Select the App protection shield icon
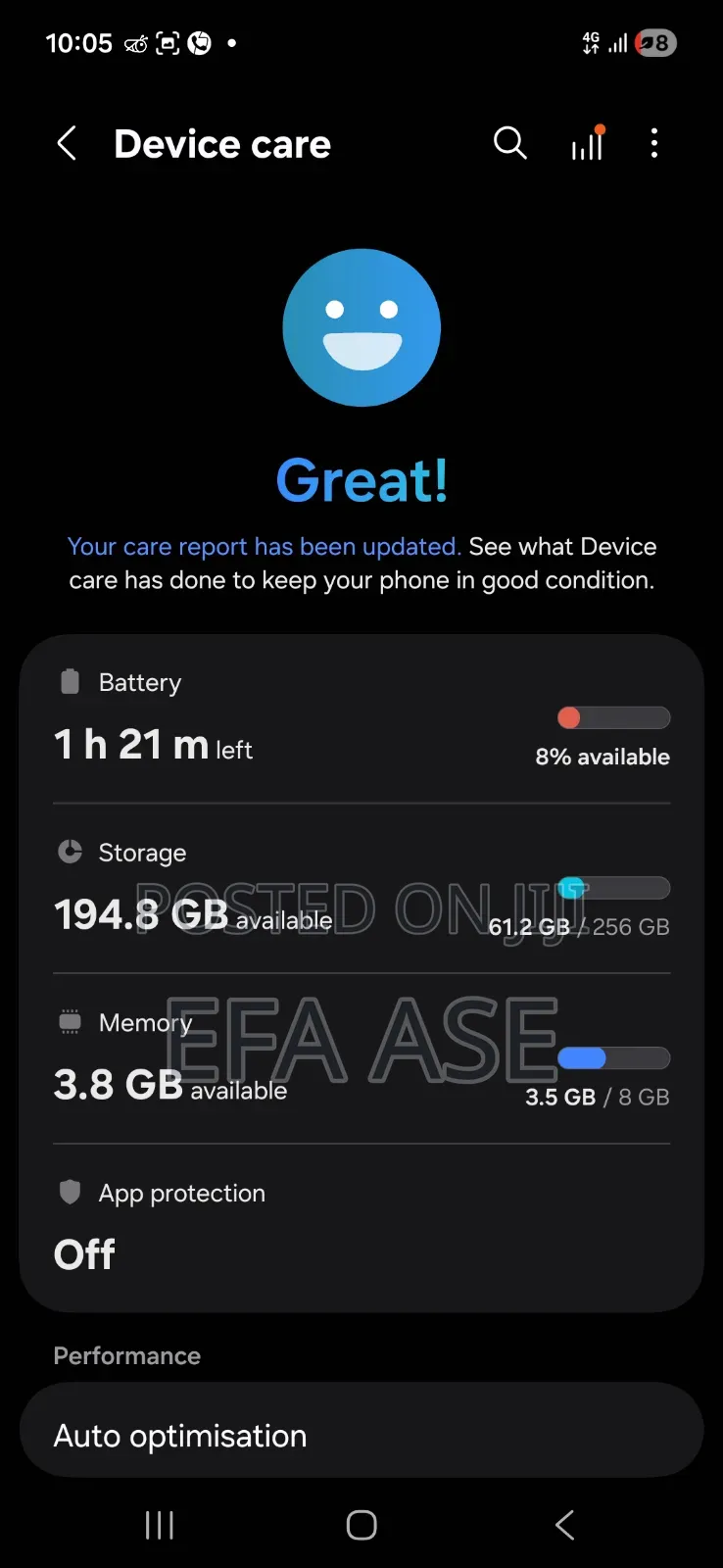This screenshot has height=1568, width=723. tap(70, 1192)
